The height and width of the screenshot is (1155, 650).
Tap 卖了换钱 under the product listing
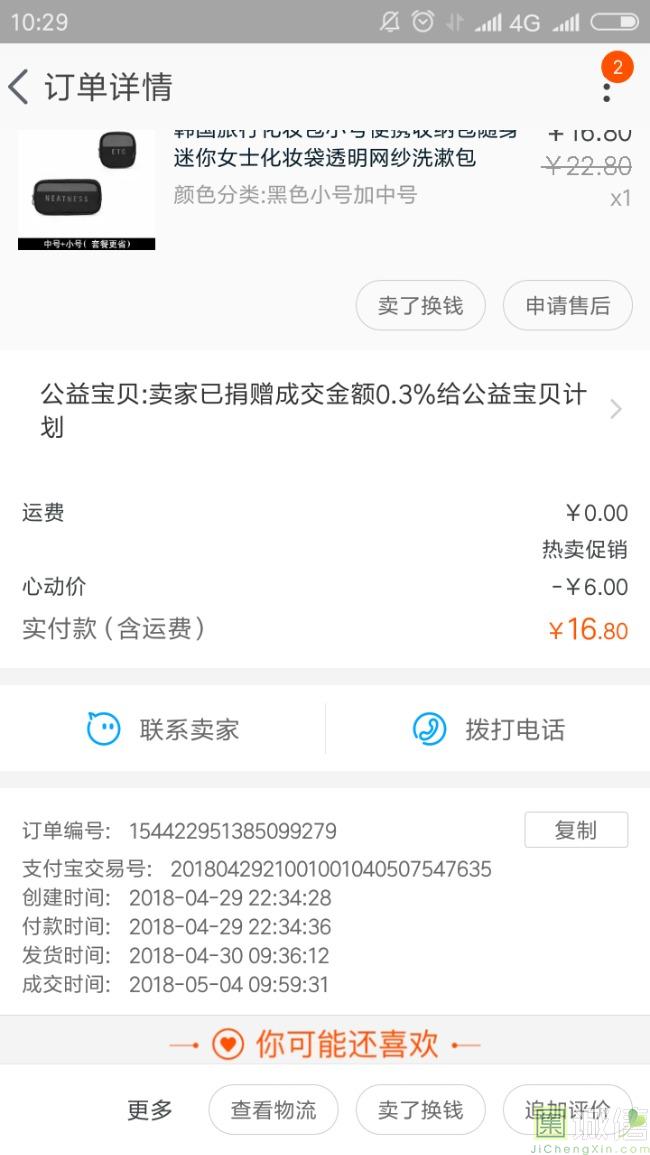click(x=420, y=305)
